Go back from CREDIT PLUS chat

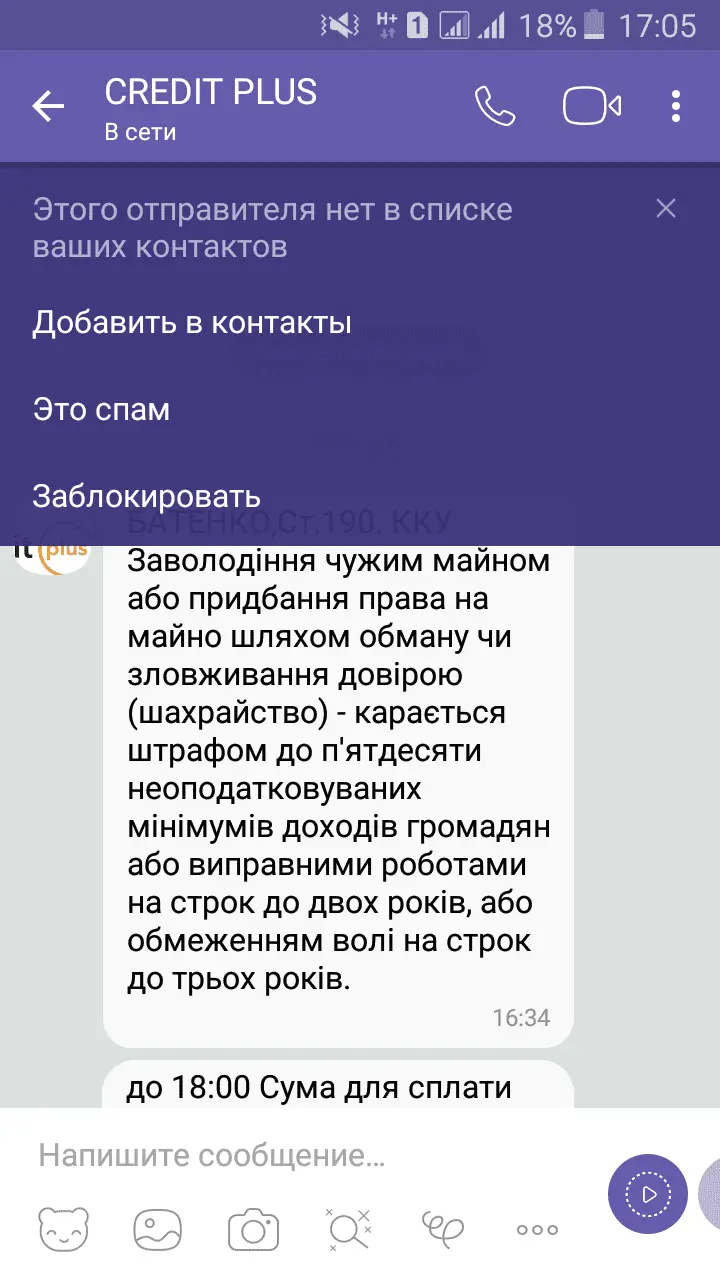pyautogui.click(x=48, y=106)
